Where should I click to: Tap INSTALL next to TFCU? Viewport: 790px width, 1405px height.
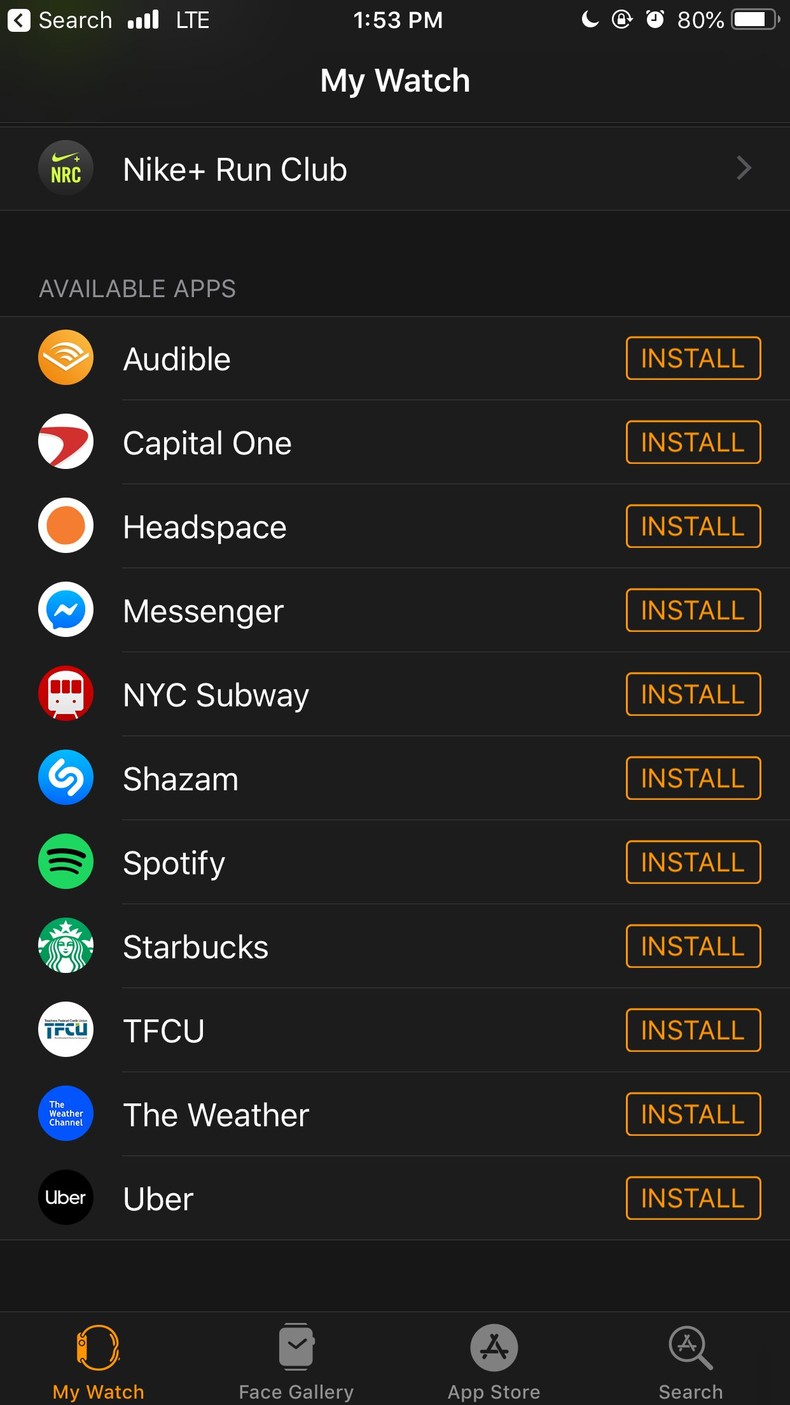pyautogui.click(x=693, y=1031)
